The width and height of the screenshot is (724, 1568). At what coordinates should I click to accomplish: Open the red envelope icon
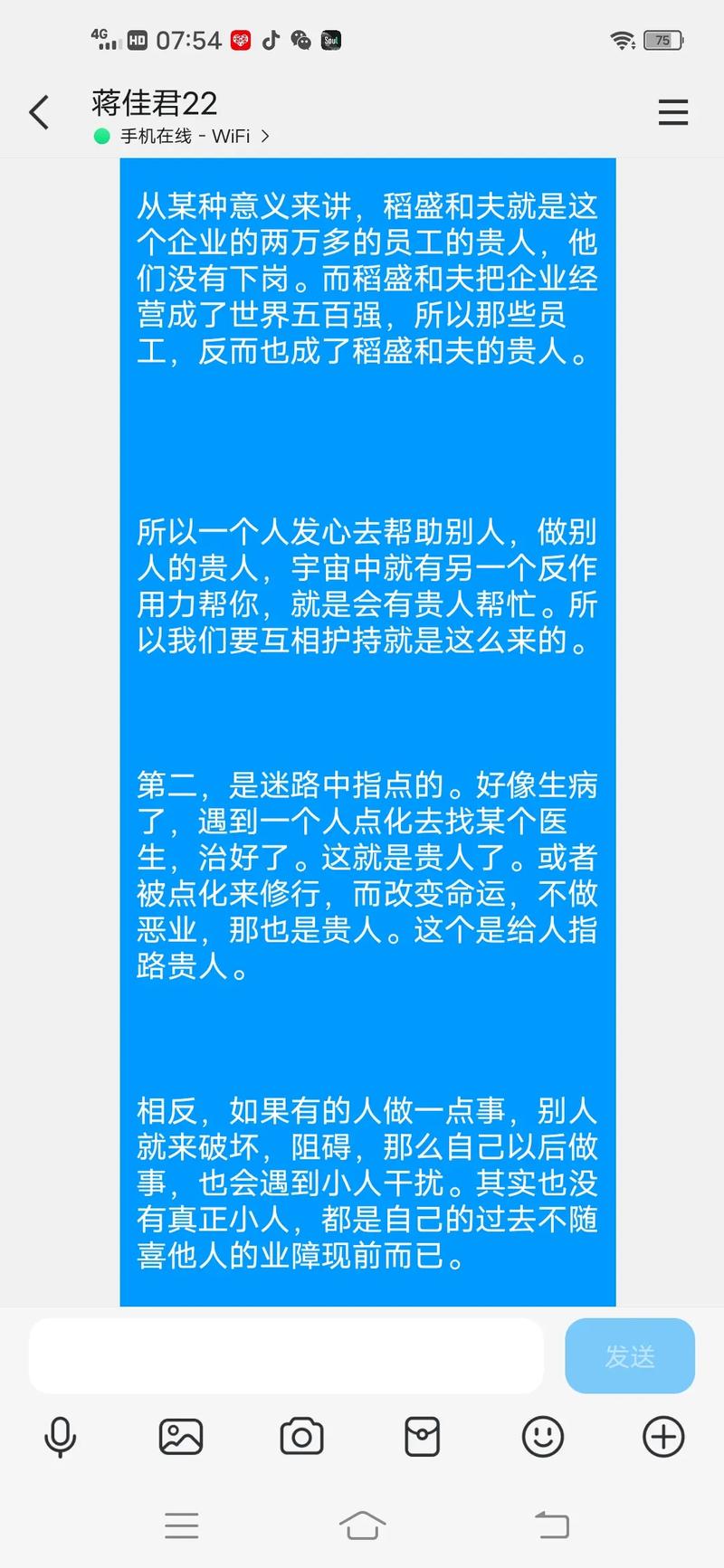pos(422,1436)
